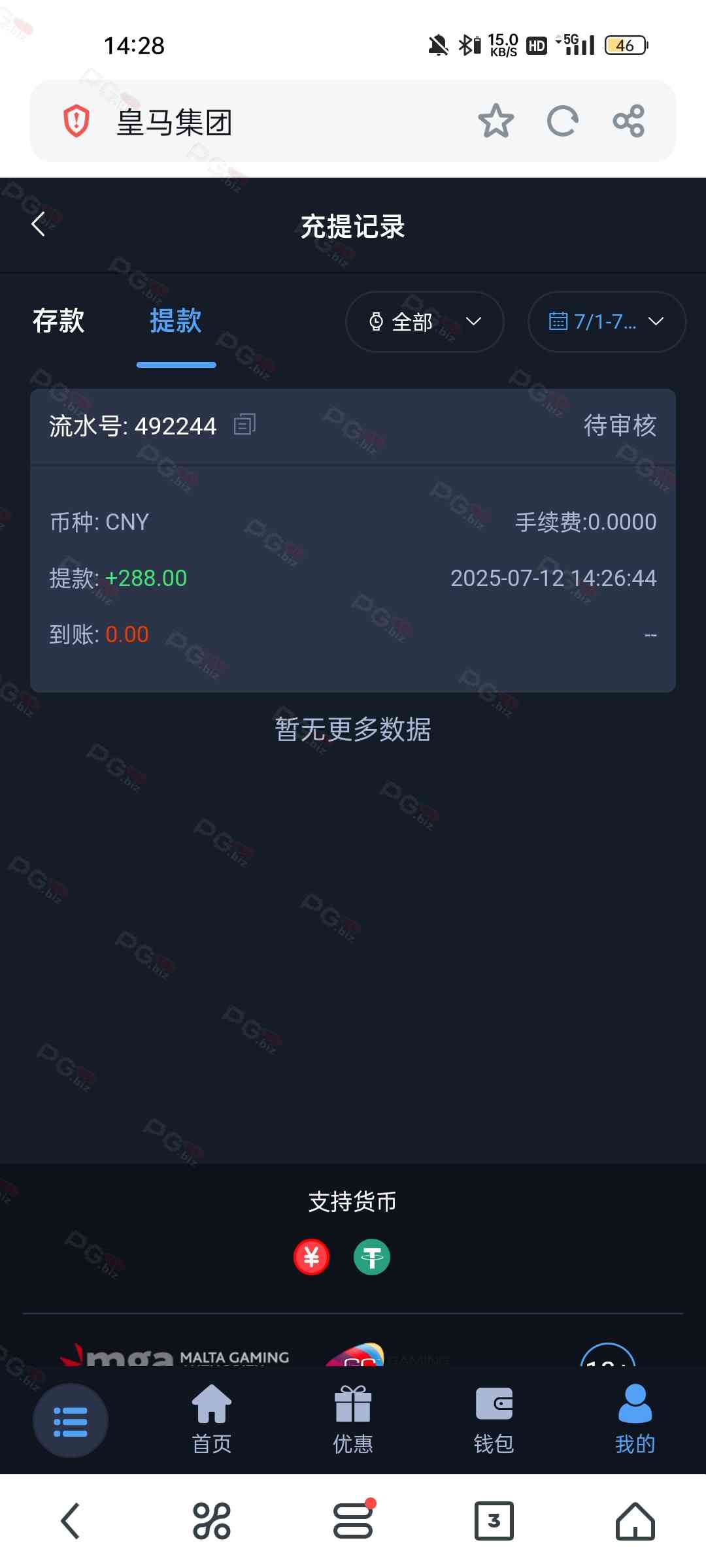The image size is (706, 1568).
Task: Copy serial number 492244
Action: [244, 425]
